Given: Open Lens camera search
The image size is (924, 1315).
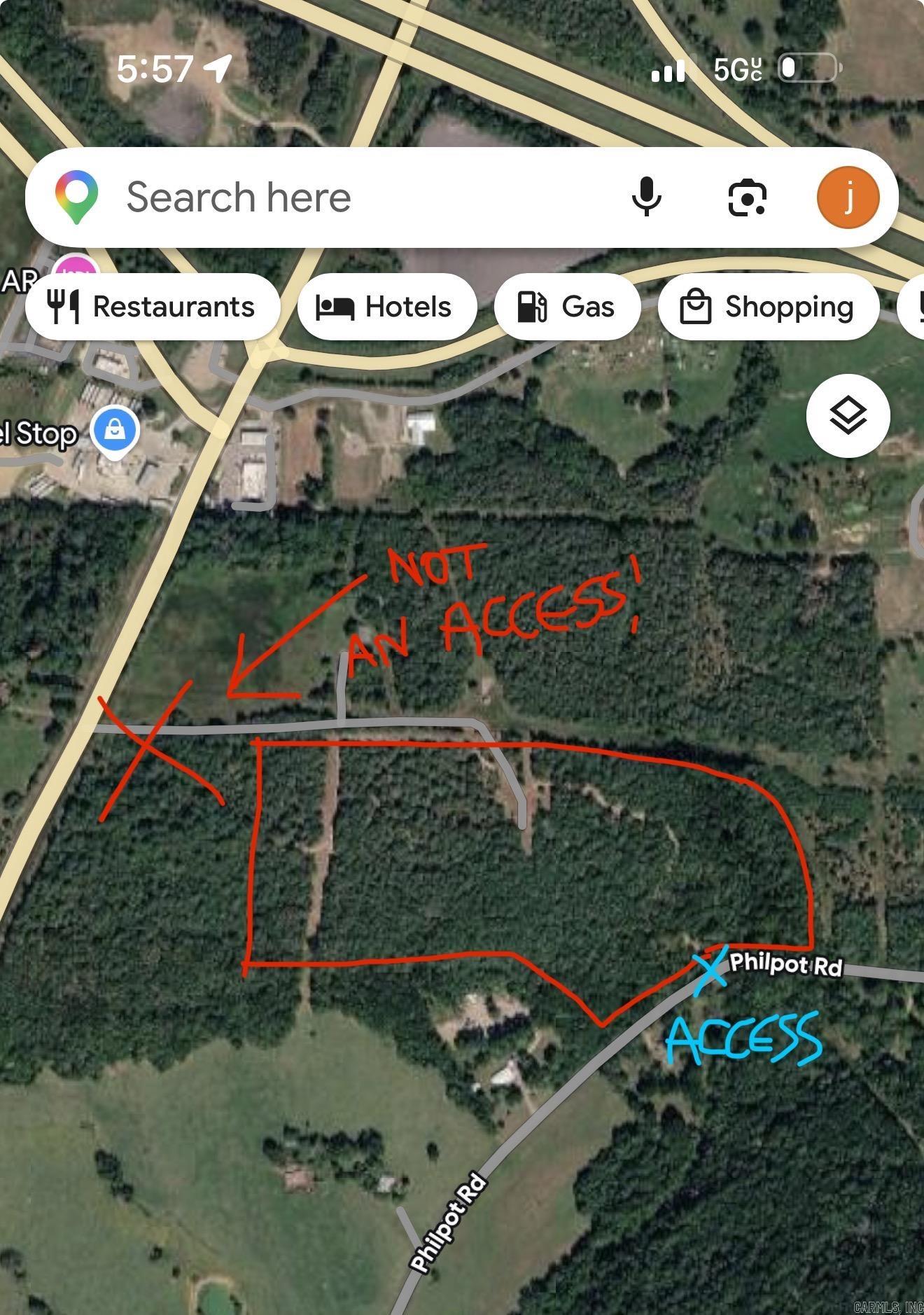Looking at the screenshot, I should 747,197.
